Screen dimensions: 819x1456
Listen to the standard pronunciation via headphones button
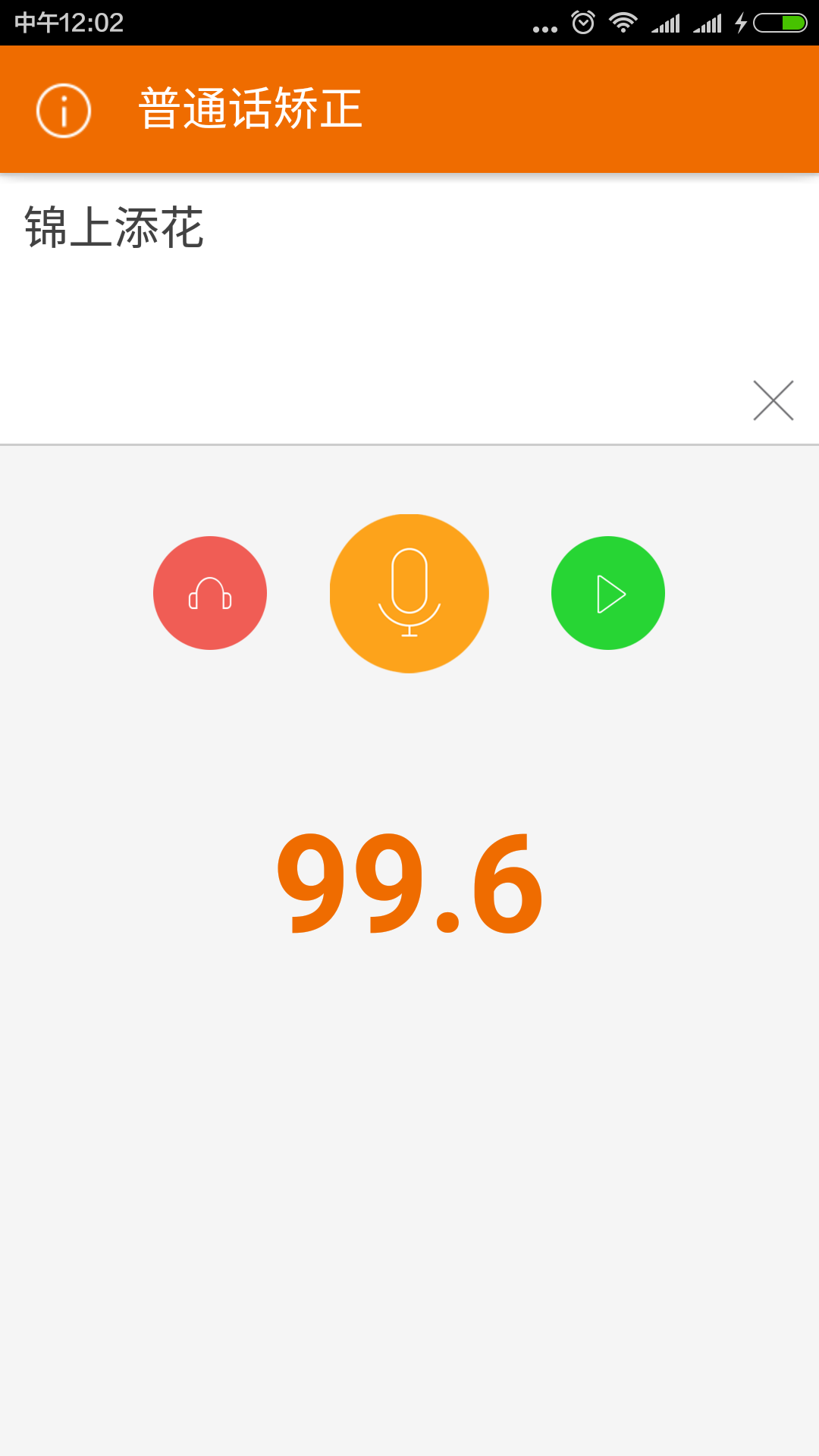pyautogui.click(x=210, y=593)
